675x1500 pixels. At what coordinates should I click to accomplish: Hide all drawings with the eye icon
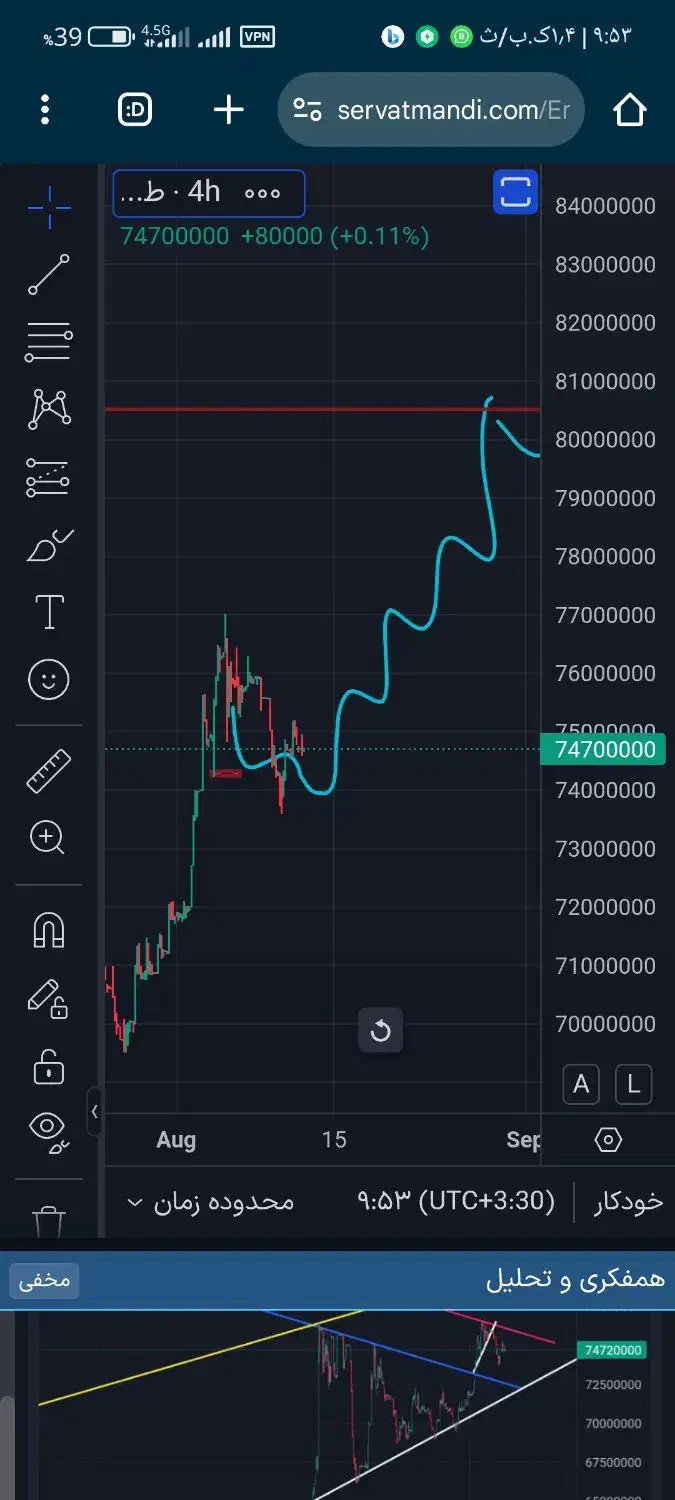tap(49, 1127)
